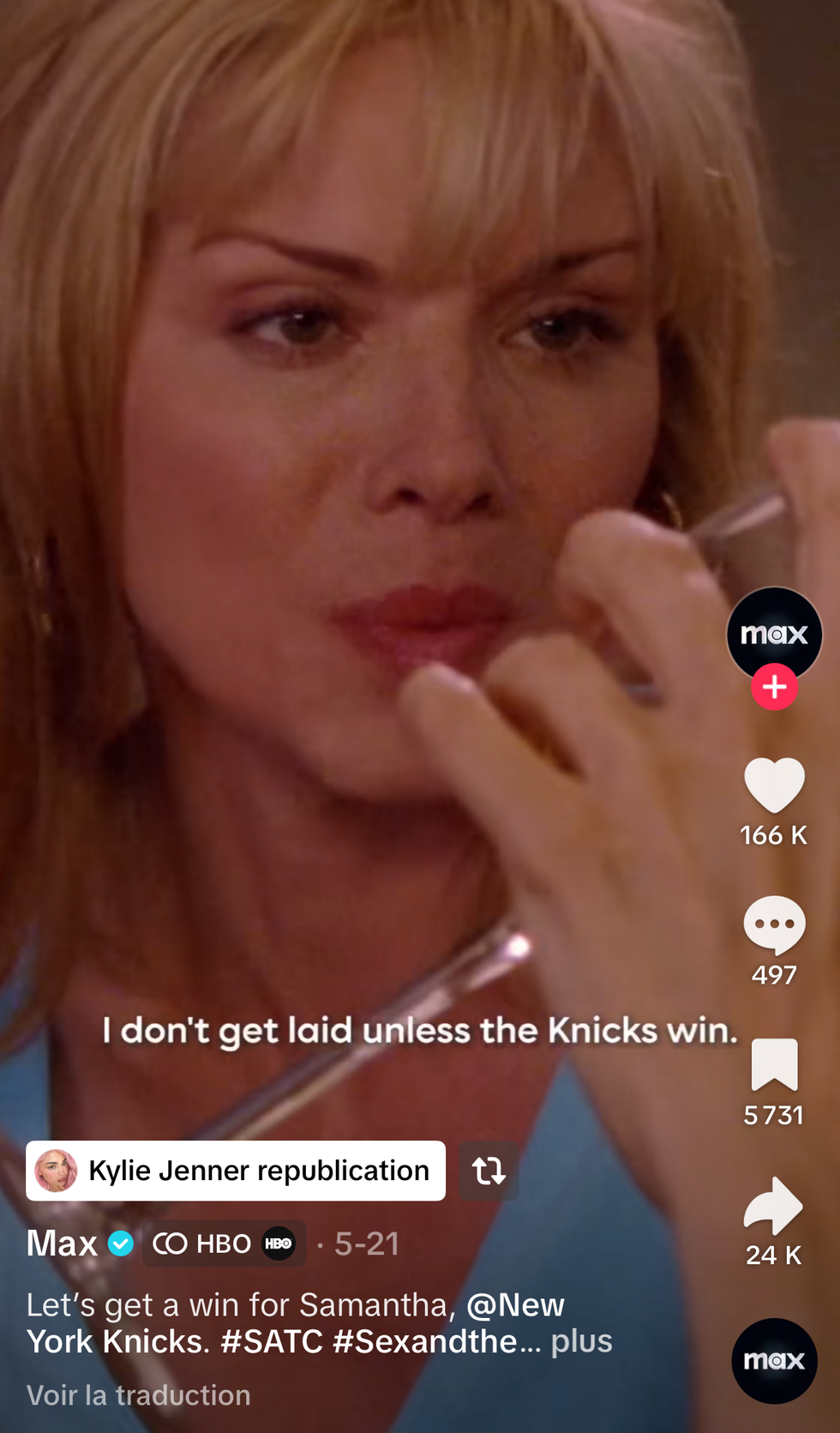Screen dimensions: 840x1433
Task: Like this video
Action: [774, 785]
